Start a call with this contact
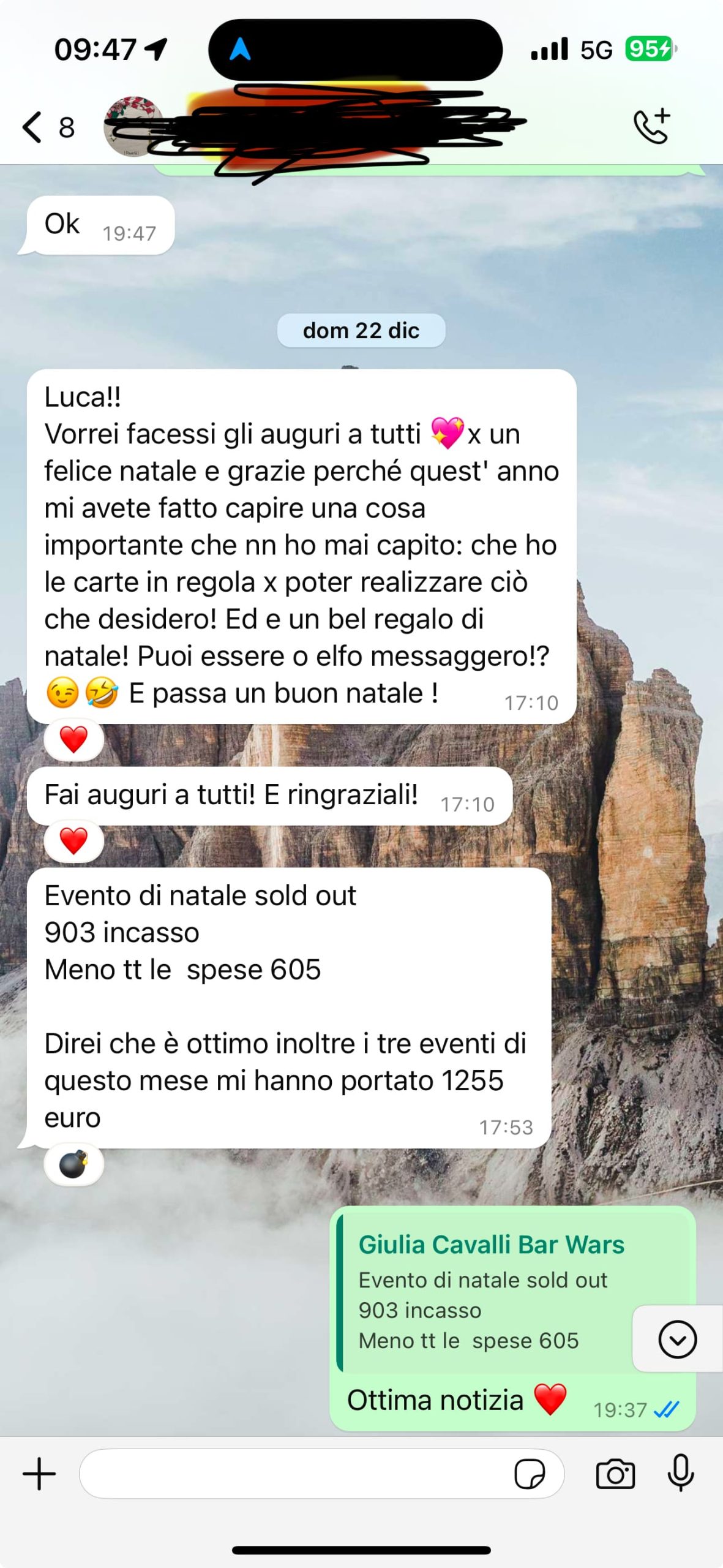This screenshot has width=723, height=1568. (x=653, y=126)
